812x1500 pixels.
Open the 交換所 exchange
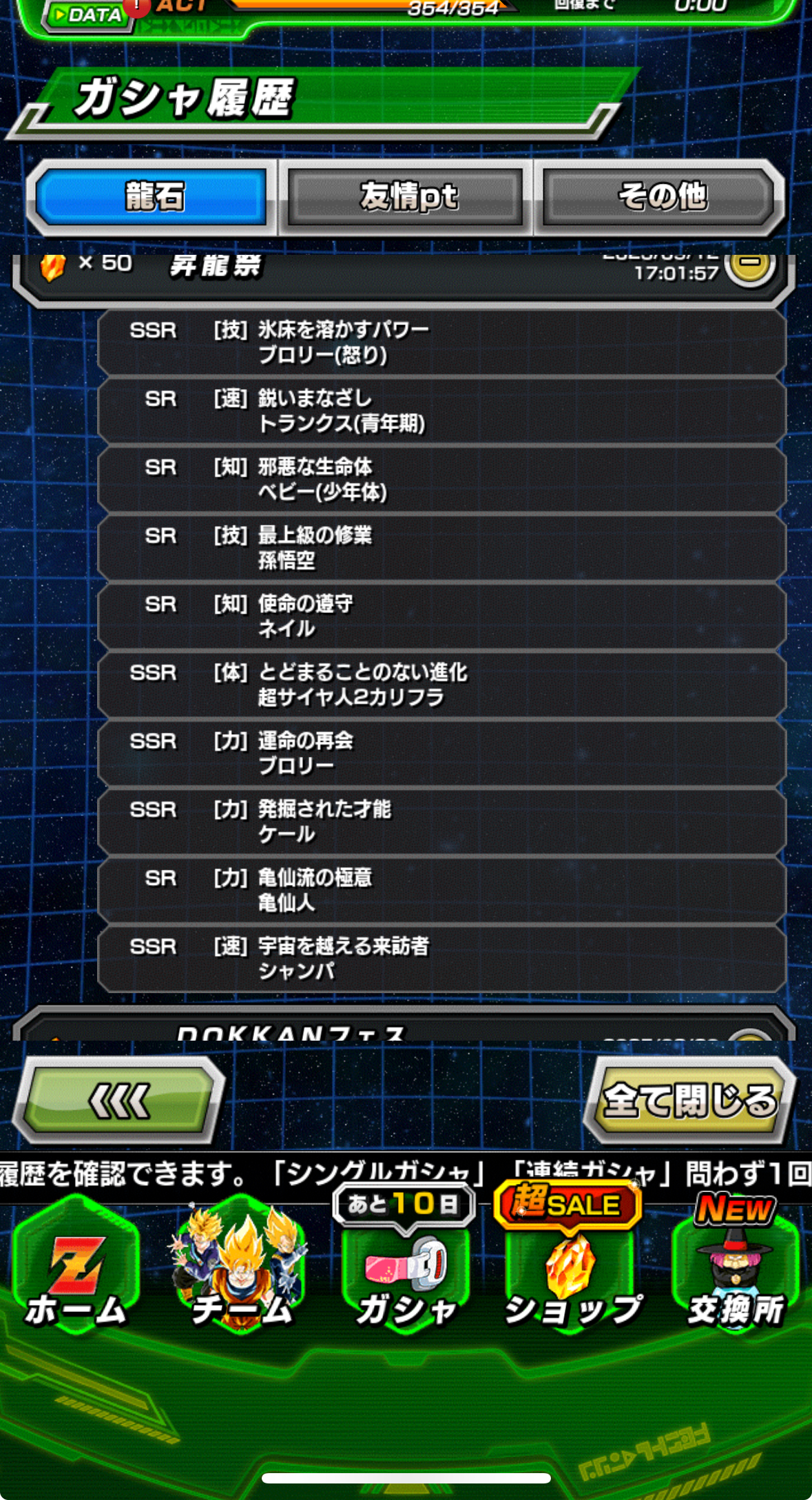tap(735, 1274)
